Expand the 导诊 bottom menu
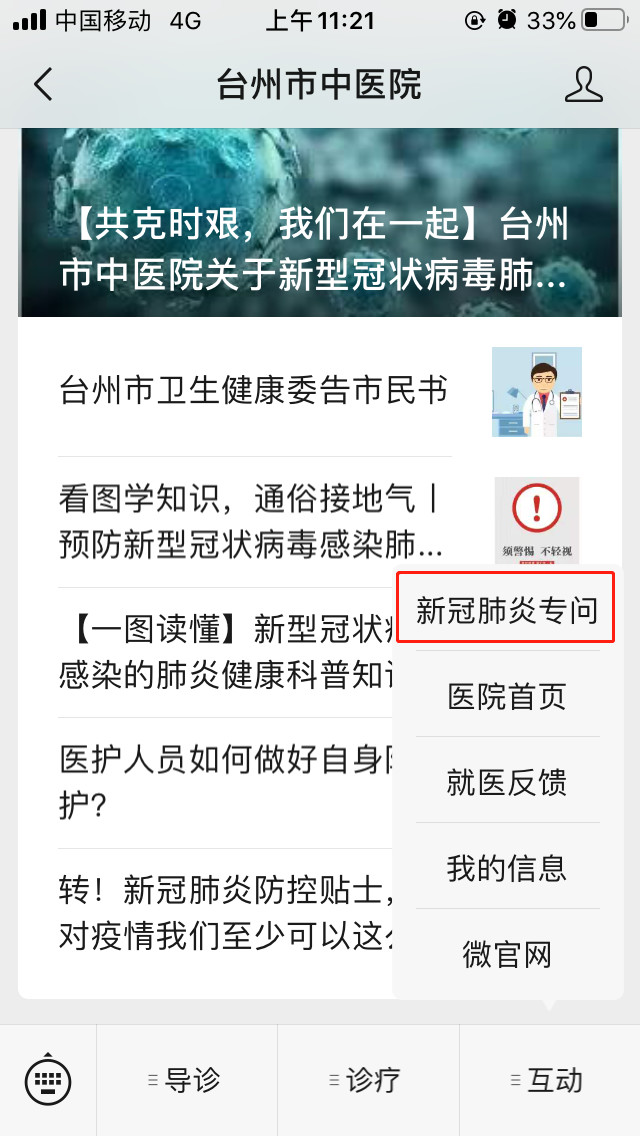The height and width of the screenshot is (1136, 640). pyautogui.click(x=187, y=1080)
